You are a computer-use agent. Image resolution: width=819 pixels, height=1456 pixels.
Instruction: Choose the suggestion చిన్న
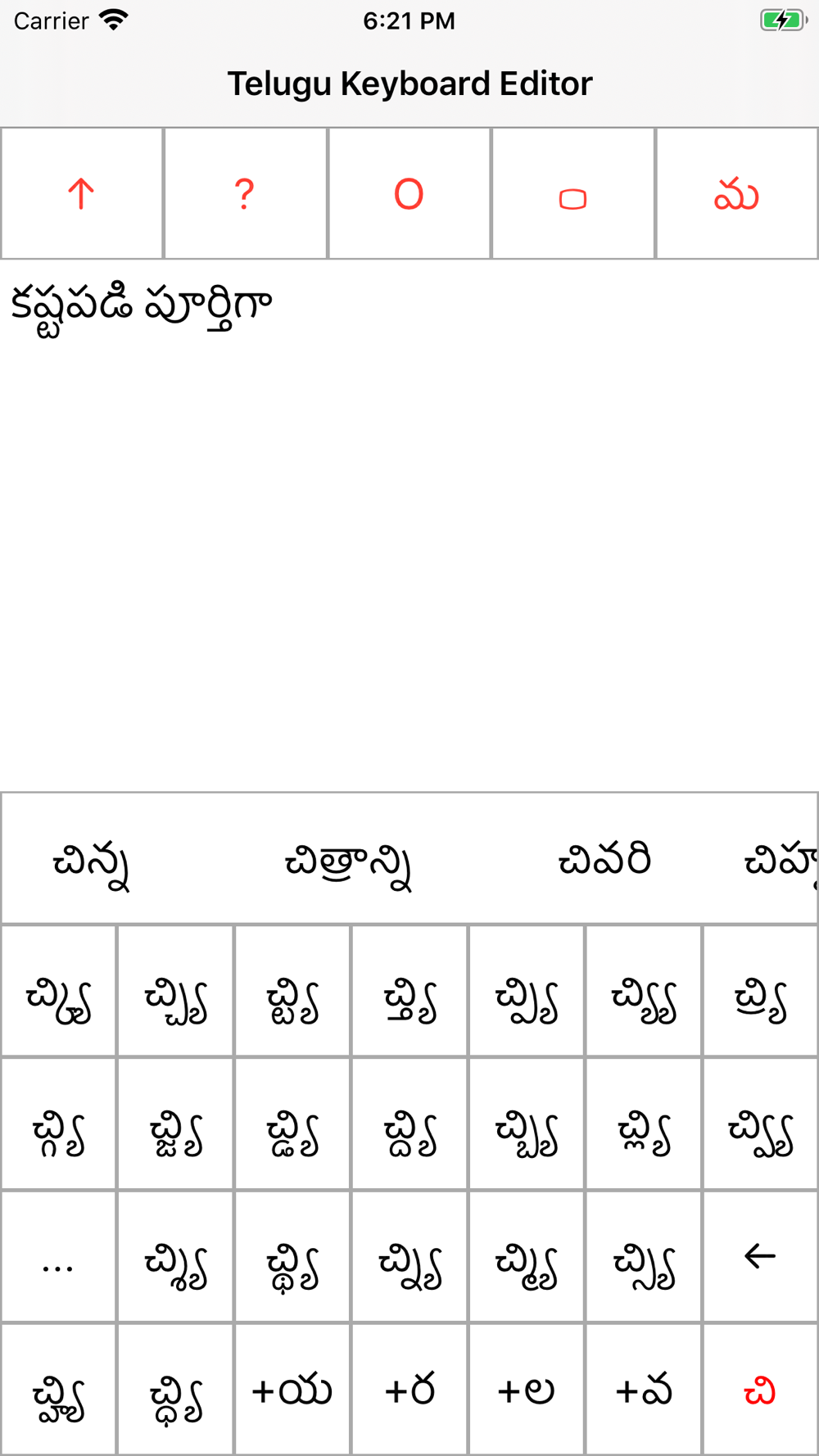click(x=90, y=862)
